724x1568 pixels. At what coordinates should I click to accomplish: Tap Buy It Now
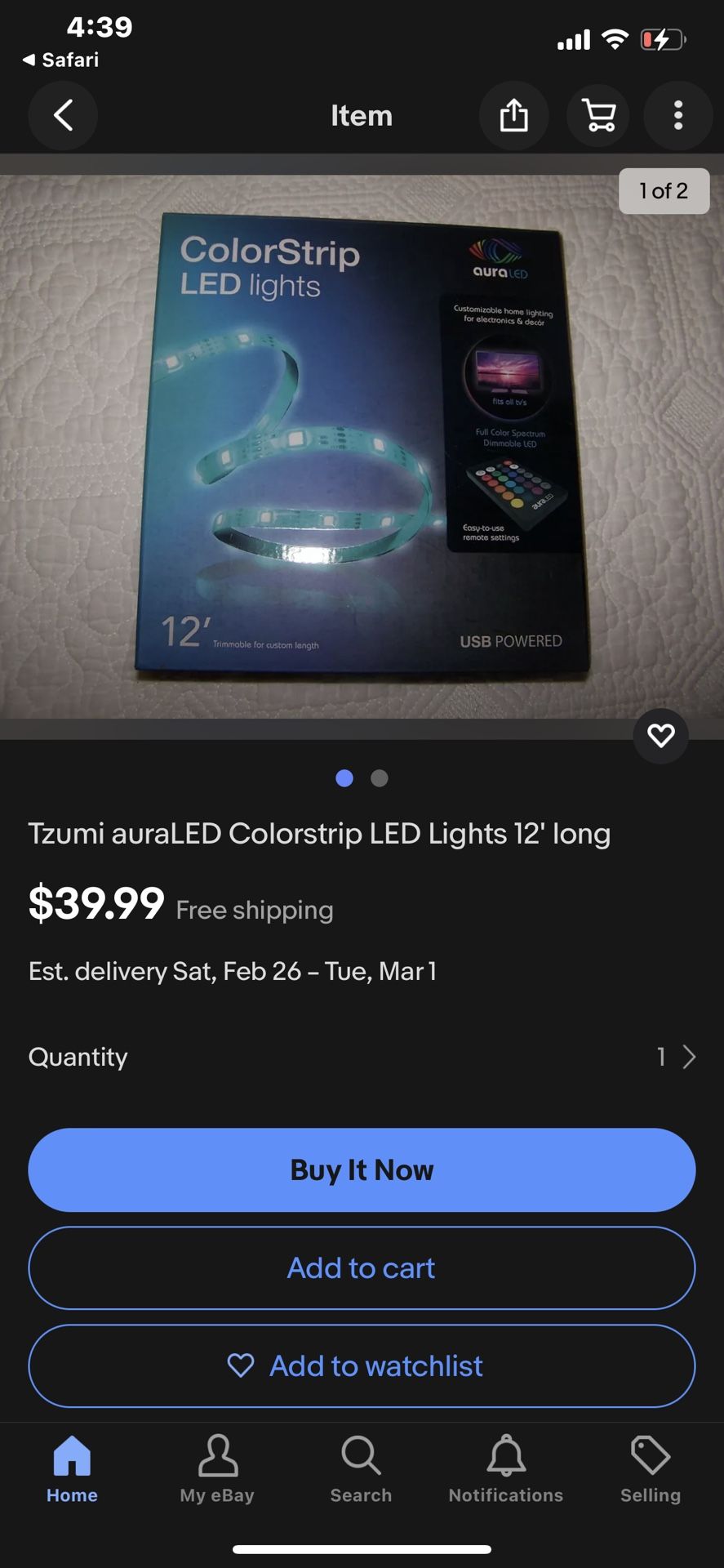pyautogui.click(x=362, y=1170)
